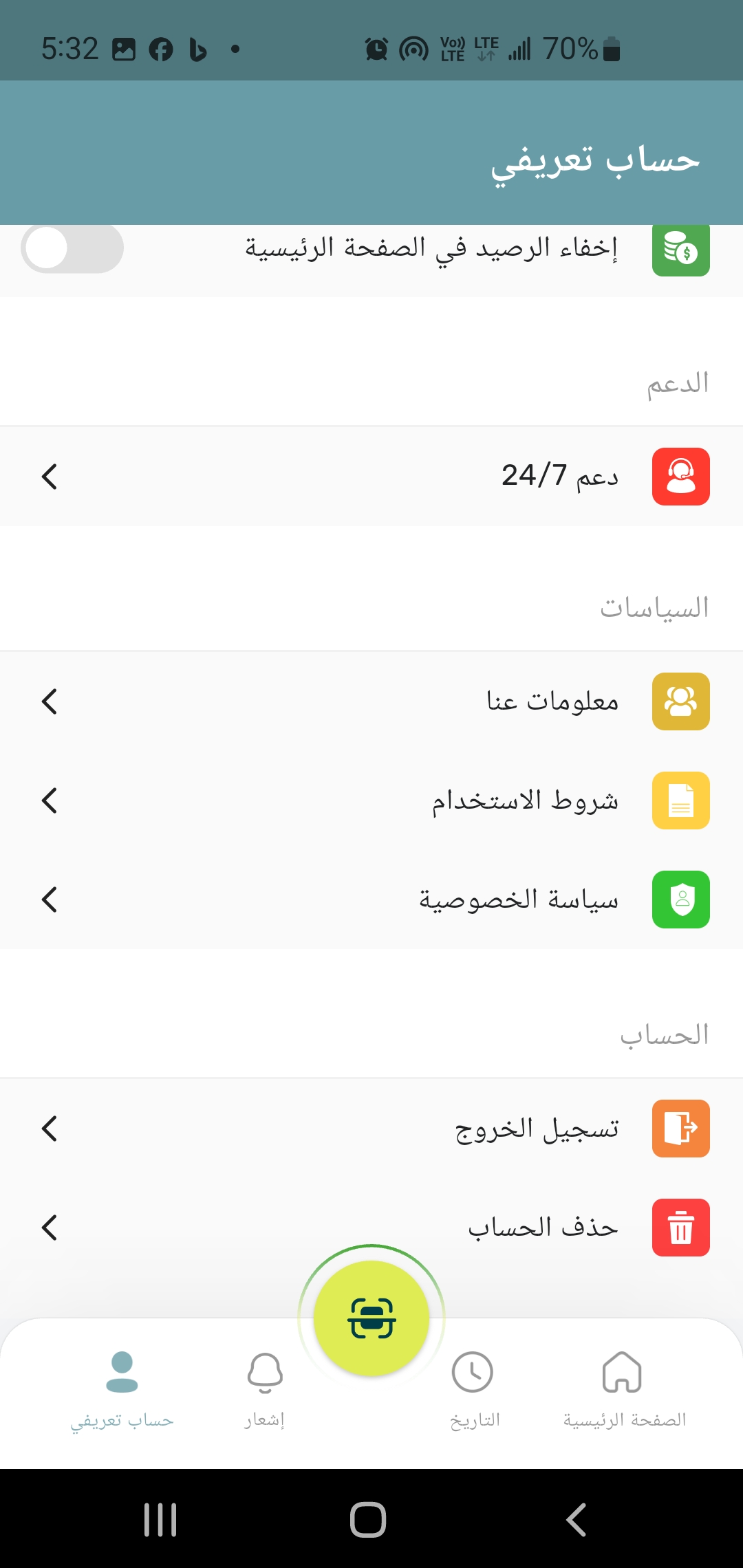
Task: Tap تسجيل الخروج to log out
Action: [371, 1129]
